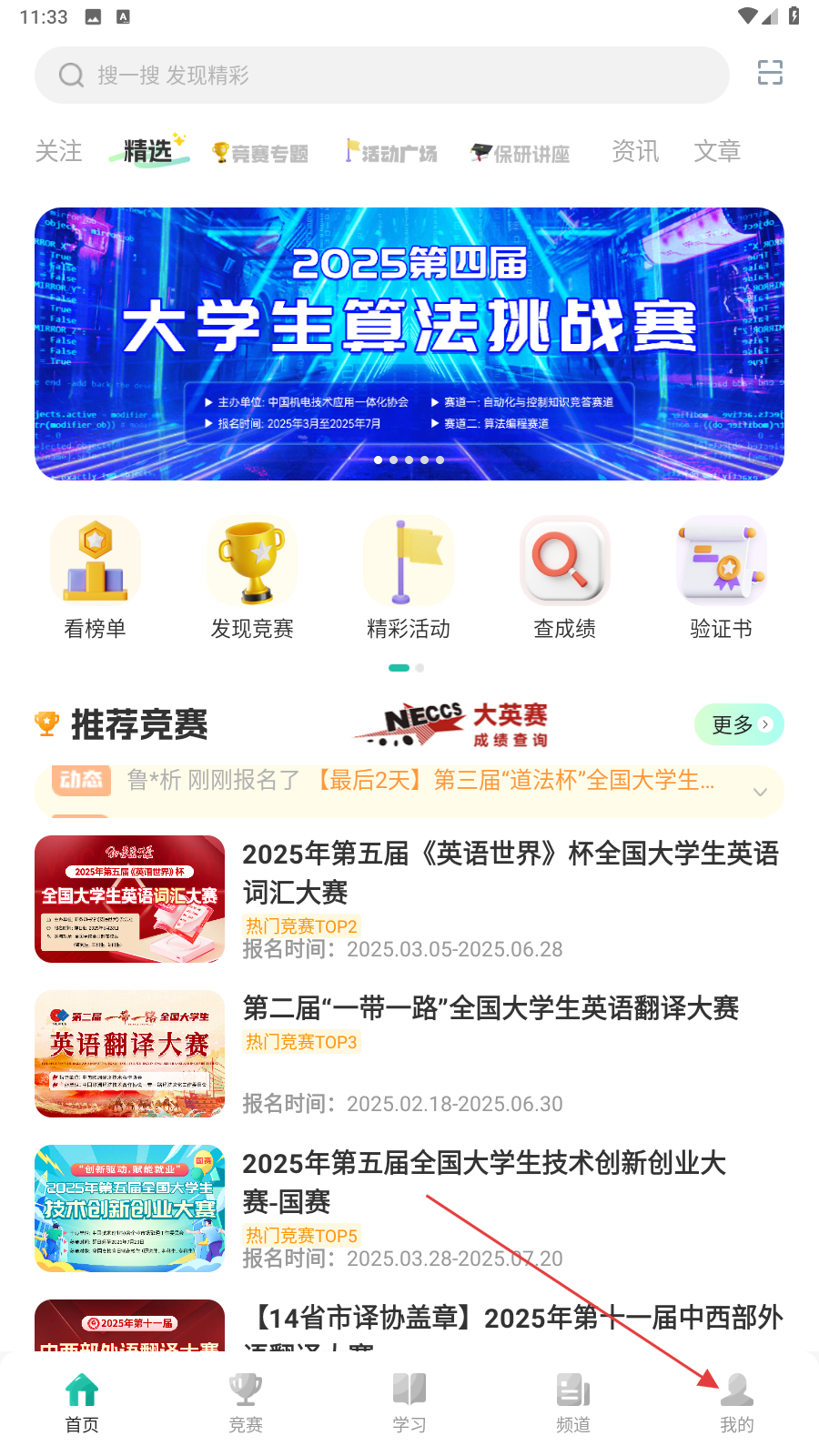The width and height of the screenshot is (819, 1456).
Task: Tap 更多 next to 推荐竞赛
Action: 739,724
